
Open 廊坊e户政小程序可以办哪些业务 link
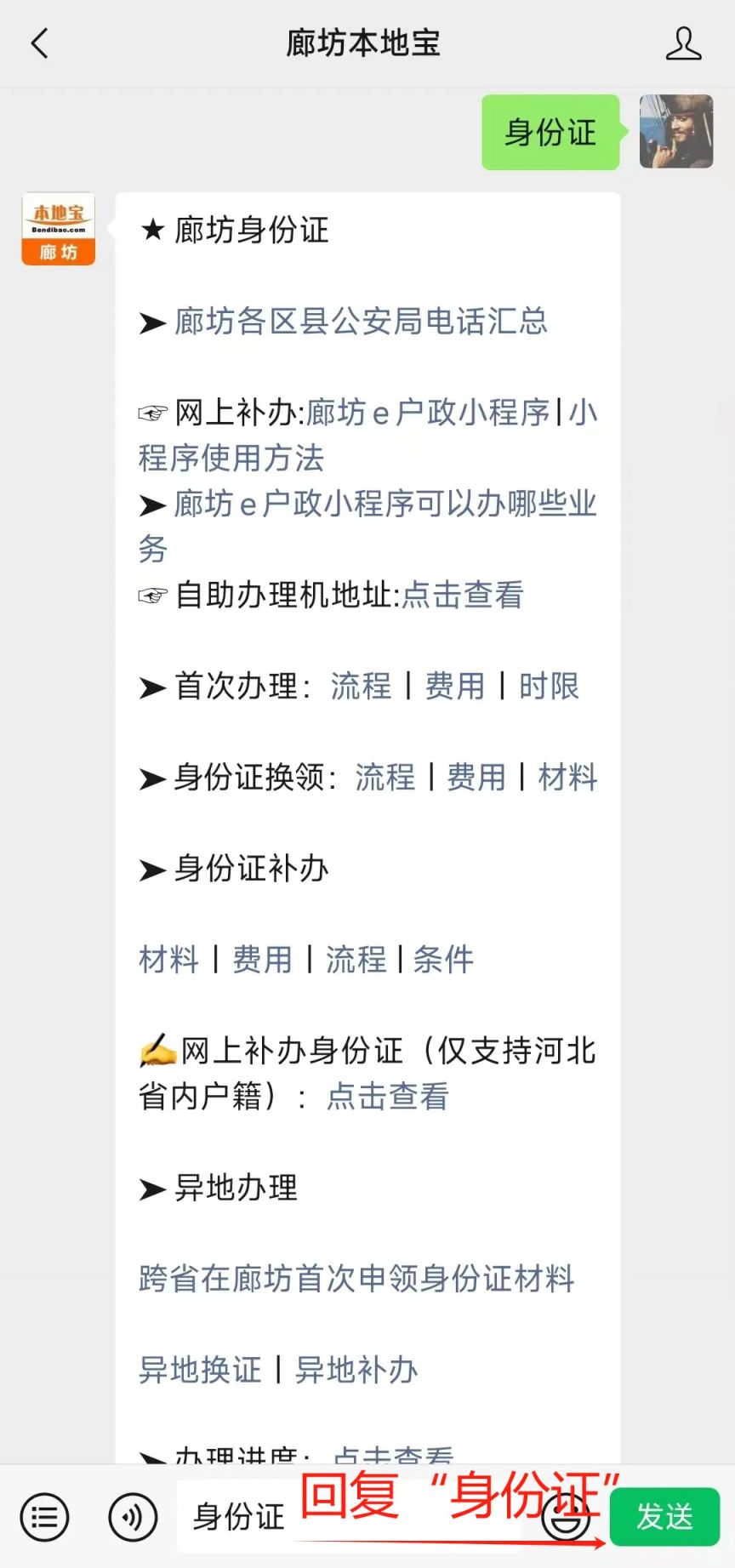click(367, 526)
